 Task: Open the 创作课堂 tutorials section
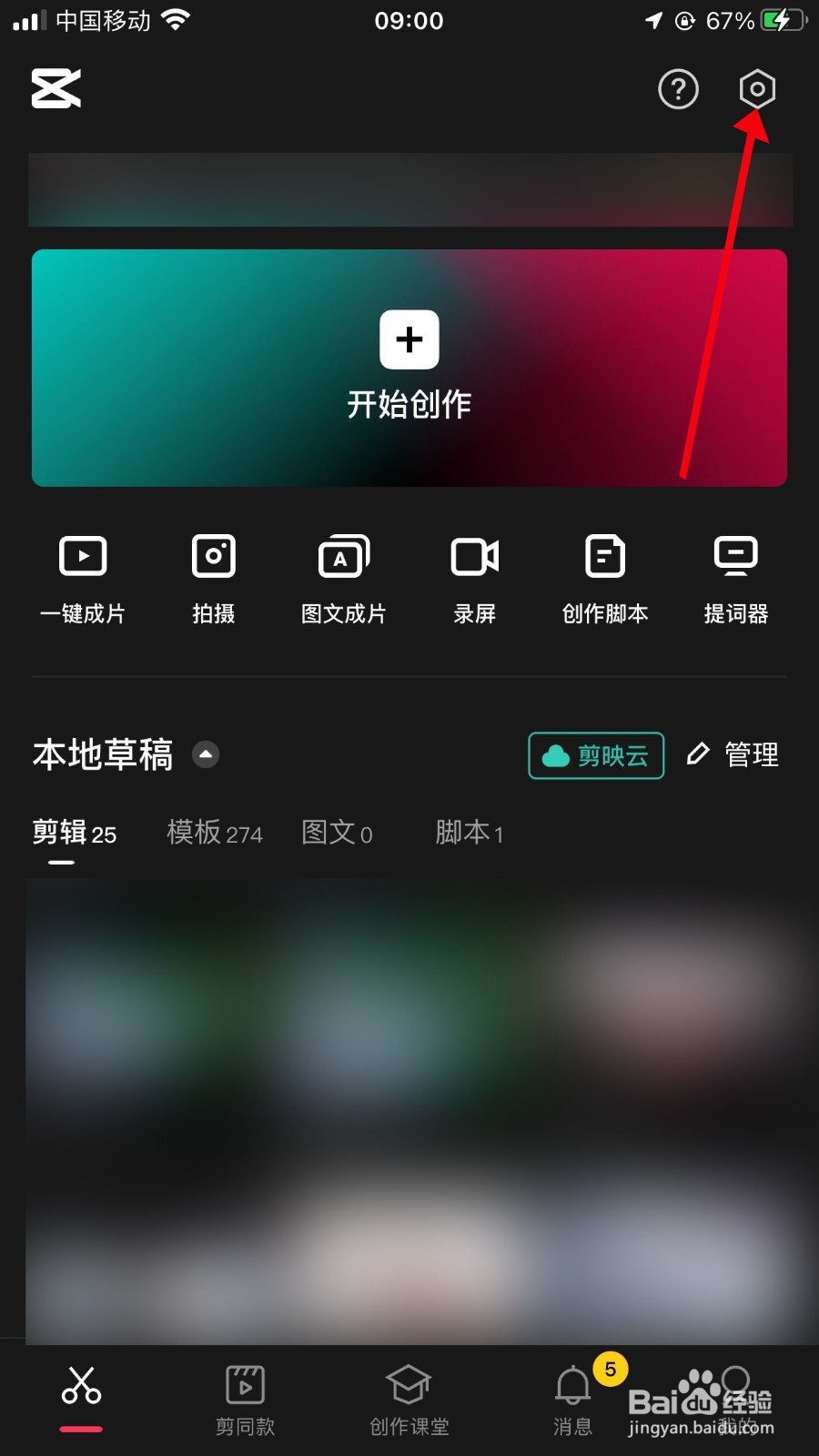[x=409, y=1401]
